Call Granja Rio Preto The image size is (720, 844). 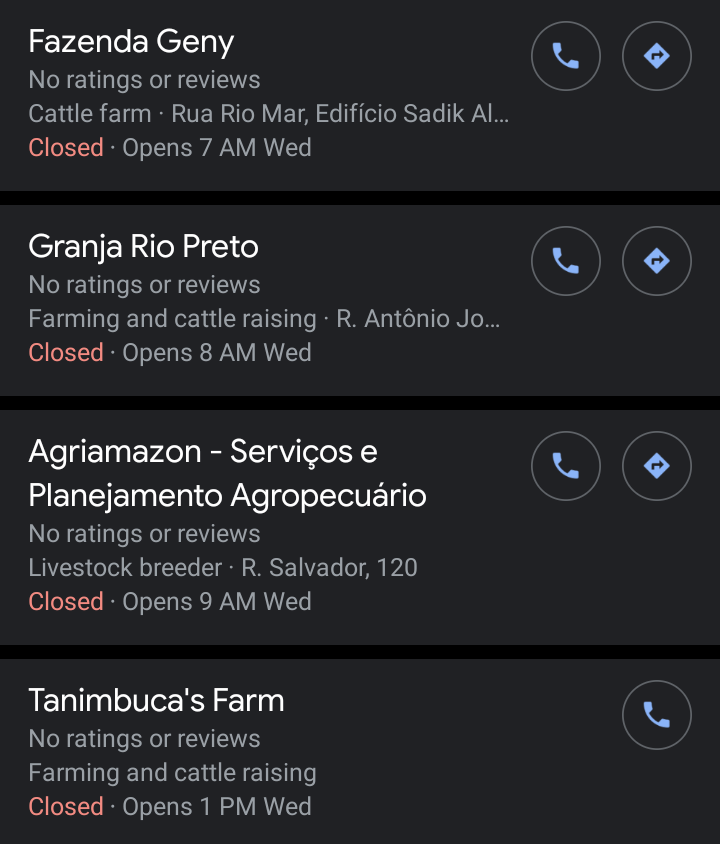click(x=565, y=261)
